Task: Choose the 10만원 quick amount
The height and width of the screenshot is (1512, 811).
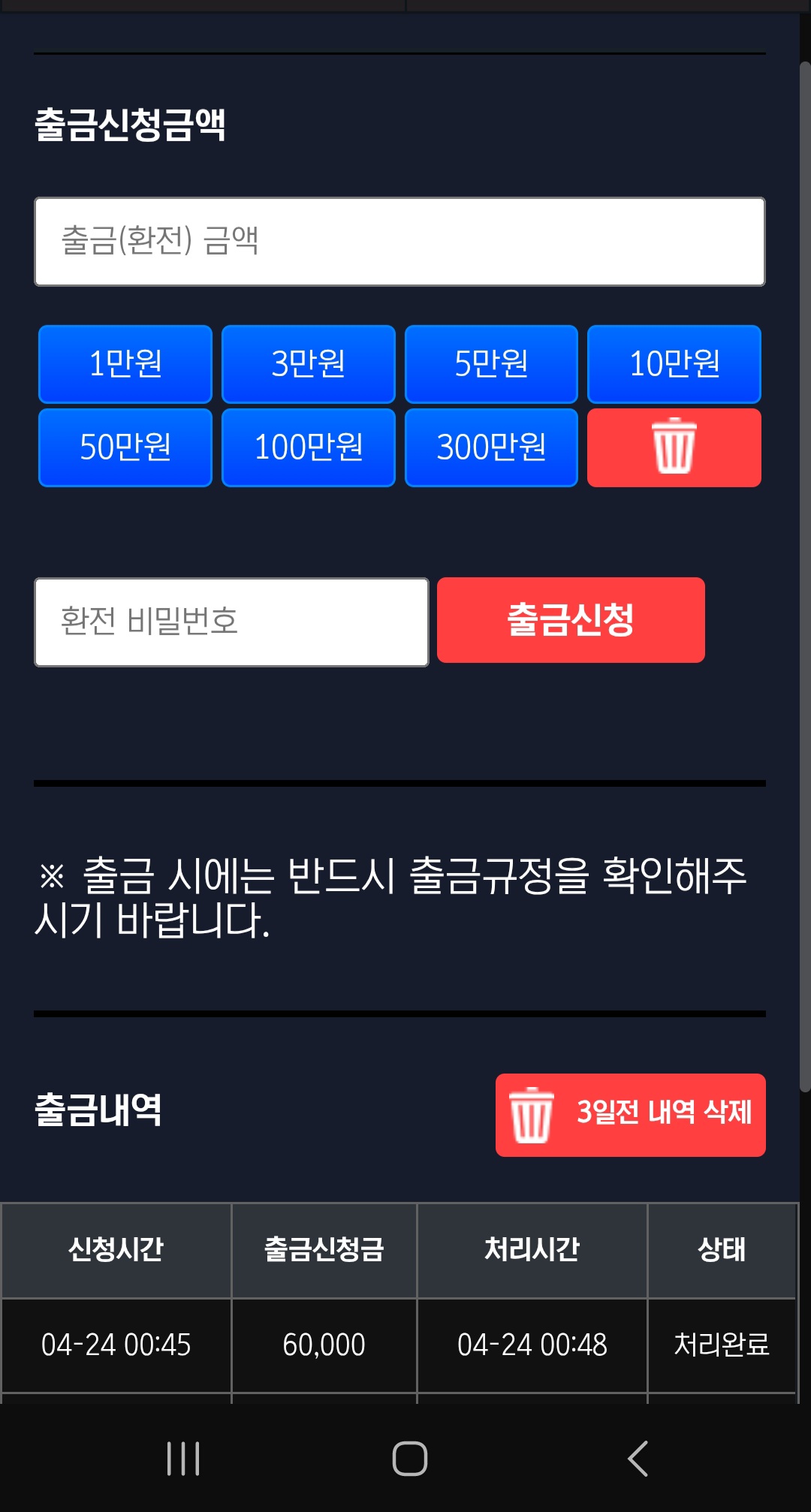Action: coord(674,364)
